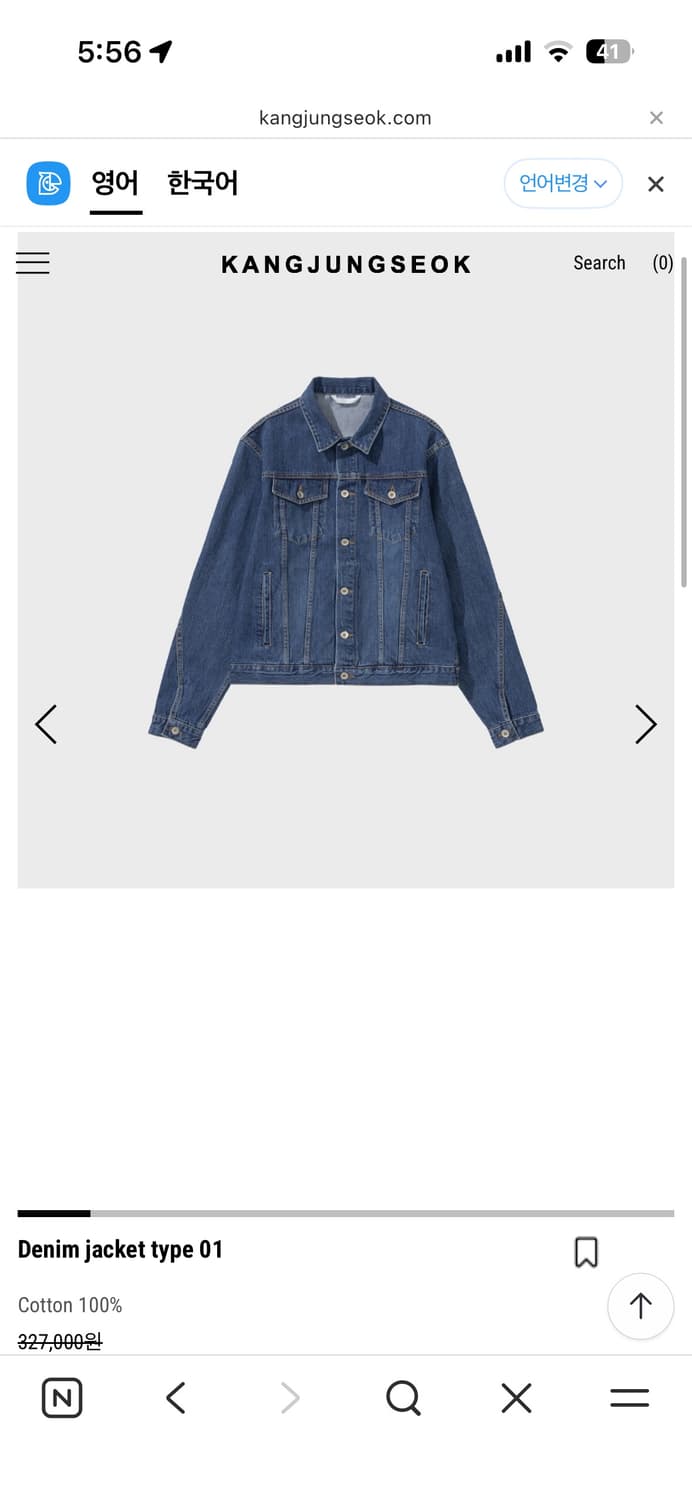
Task: Close the tab from bottom toolbar
Action: [x=516, y=1398]
